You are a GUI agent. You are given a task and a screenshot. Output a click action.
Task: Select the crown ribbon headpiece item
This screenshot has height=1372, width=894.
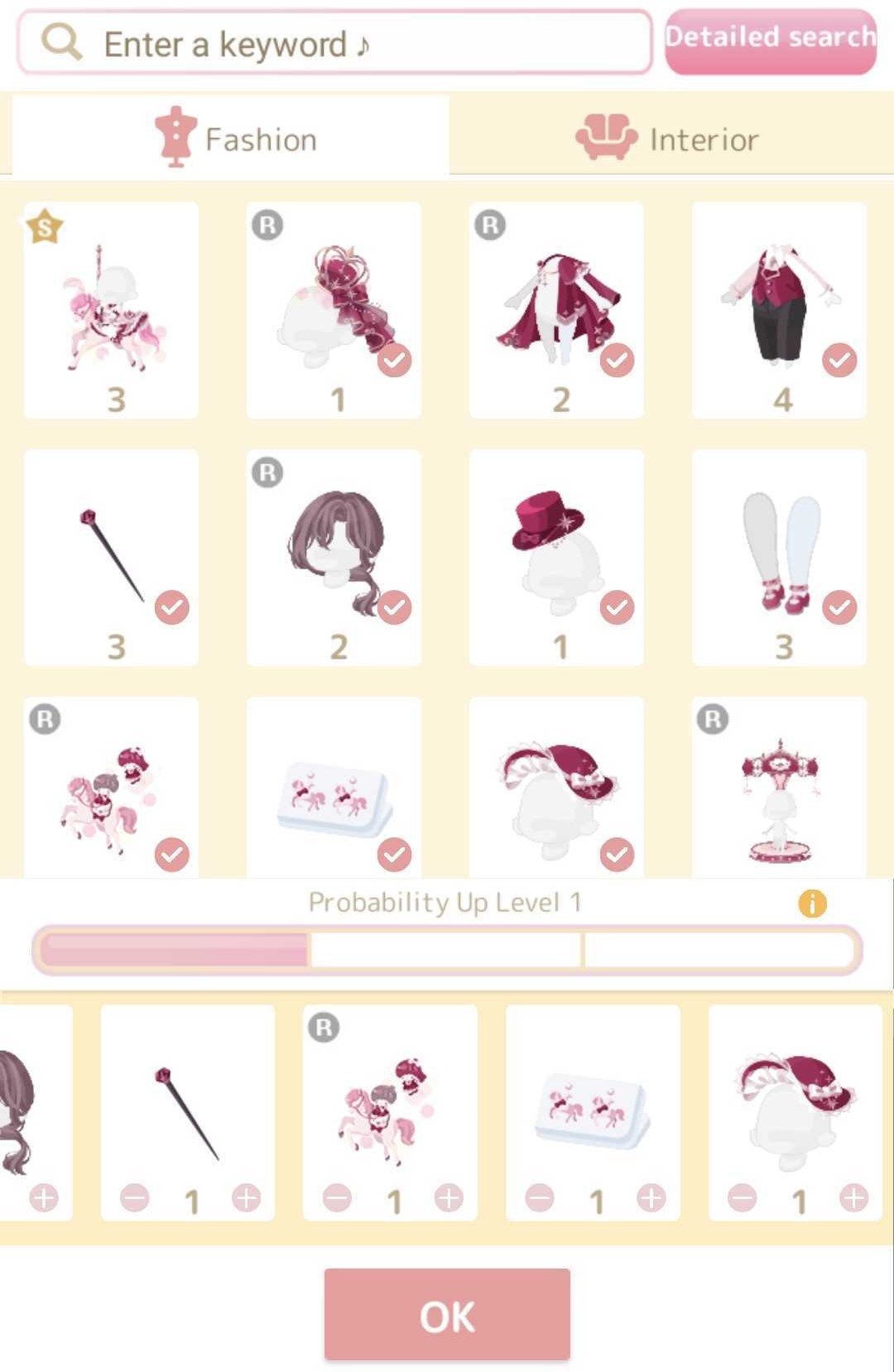pyautogui.click(x=334, y=310)
